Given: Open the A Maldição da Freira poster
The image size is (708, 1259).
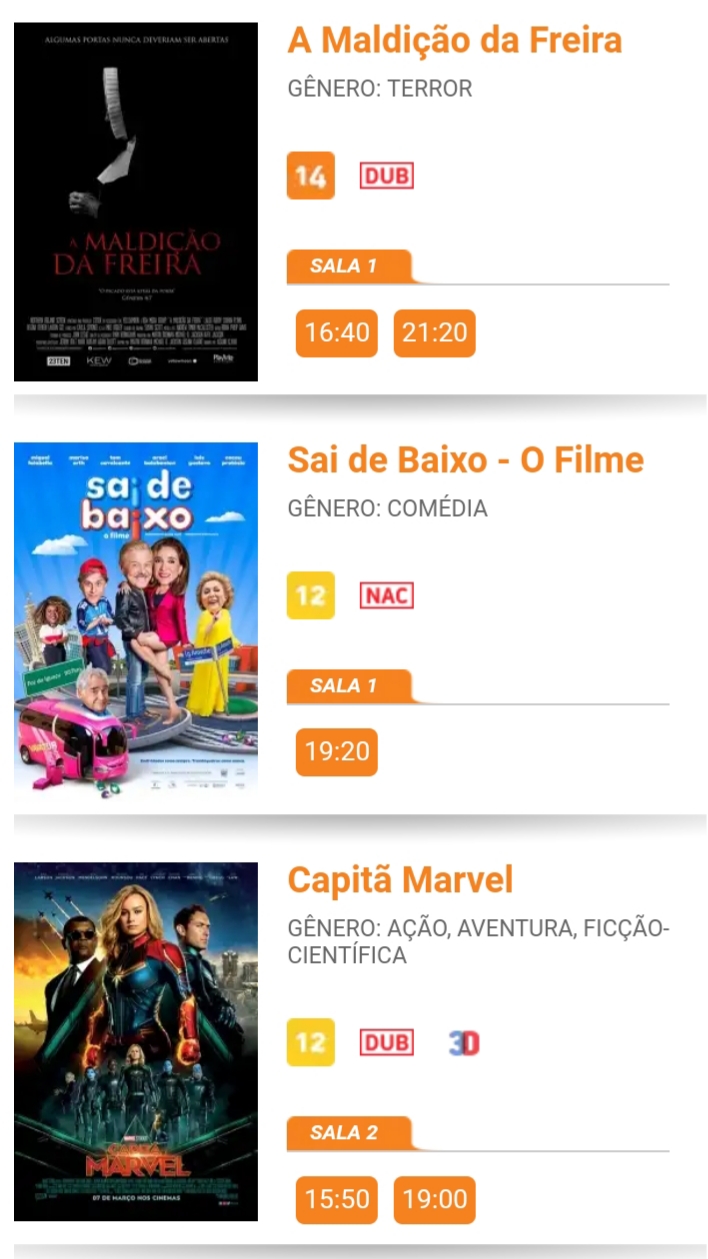Looking at the screenshot, I should pyautogui.click(x=136, y=202).
